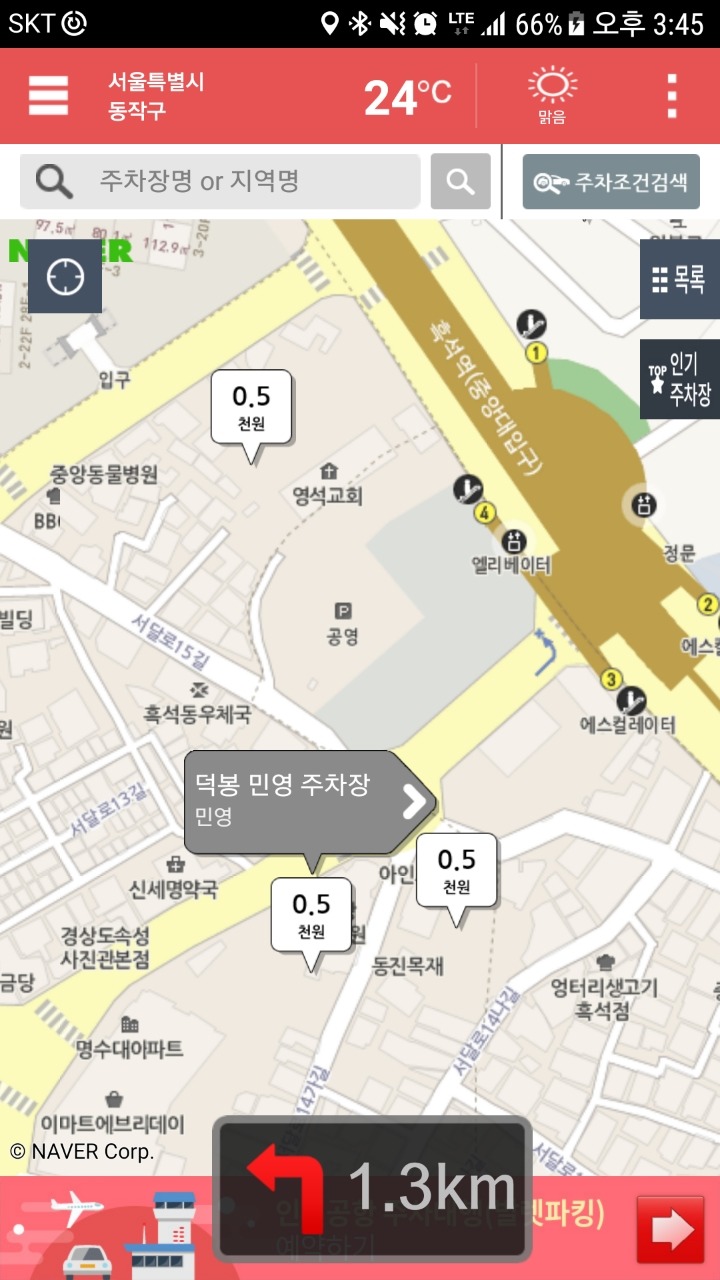Open the three-dot overflow menu

click(672, 96)
